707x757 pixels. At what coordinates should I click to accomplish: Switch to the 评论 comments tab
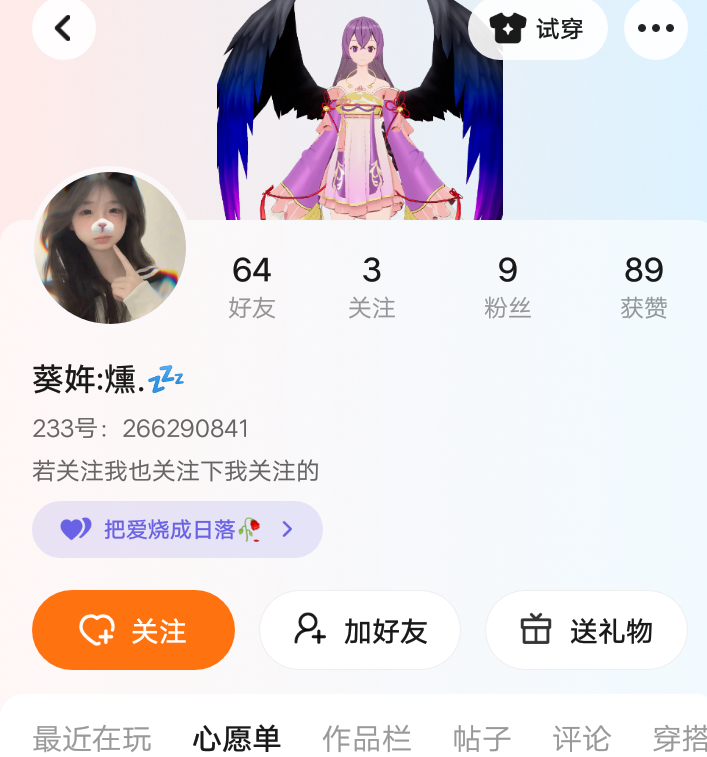[582, 739]
